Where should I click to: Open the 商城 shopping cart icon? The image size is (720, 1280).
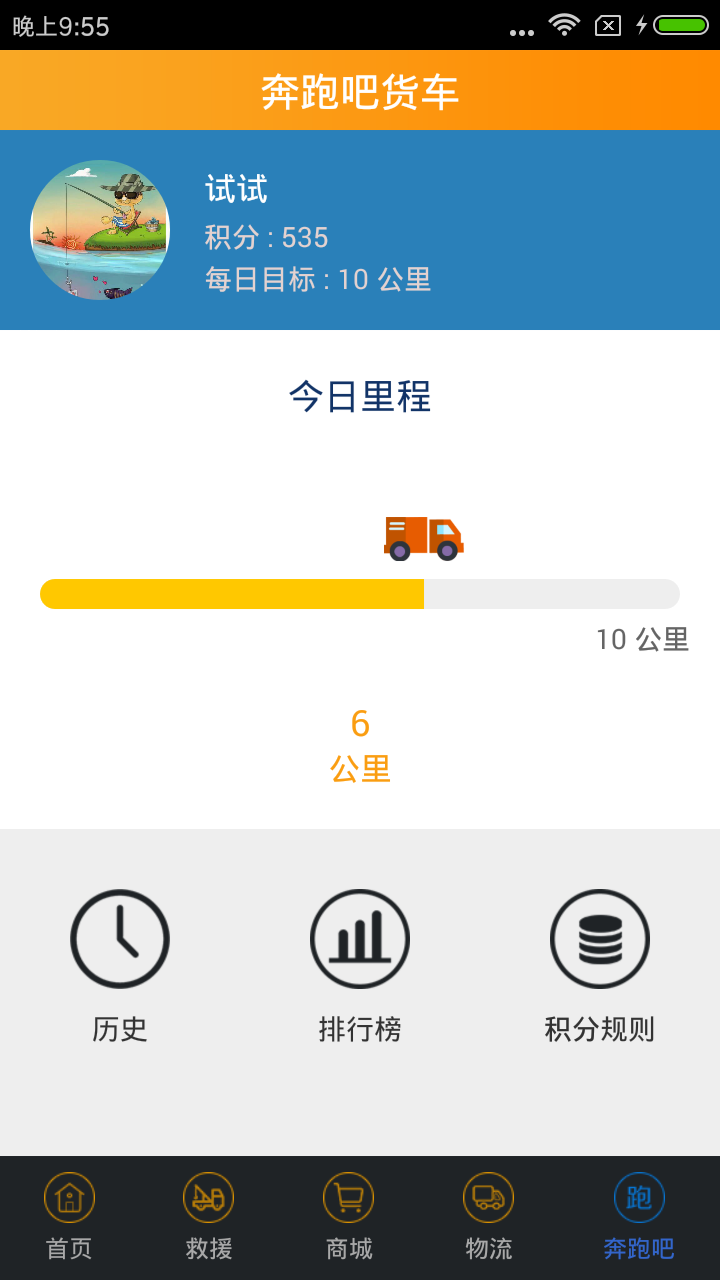(x=348, y=1196)
